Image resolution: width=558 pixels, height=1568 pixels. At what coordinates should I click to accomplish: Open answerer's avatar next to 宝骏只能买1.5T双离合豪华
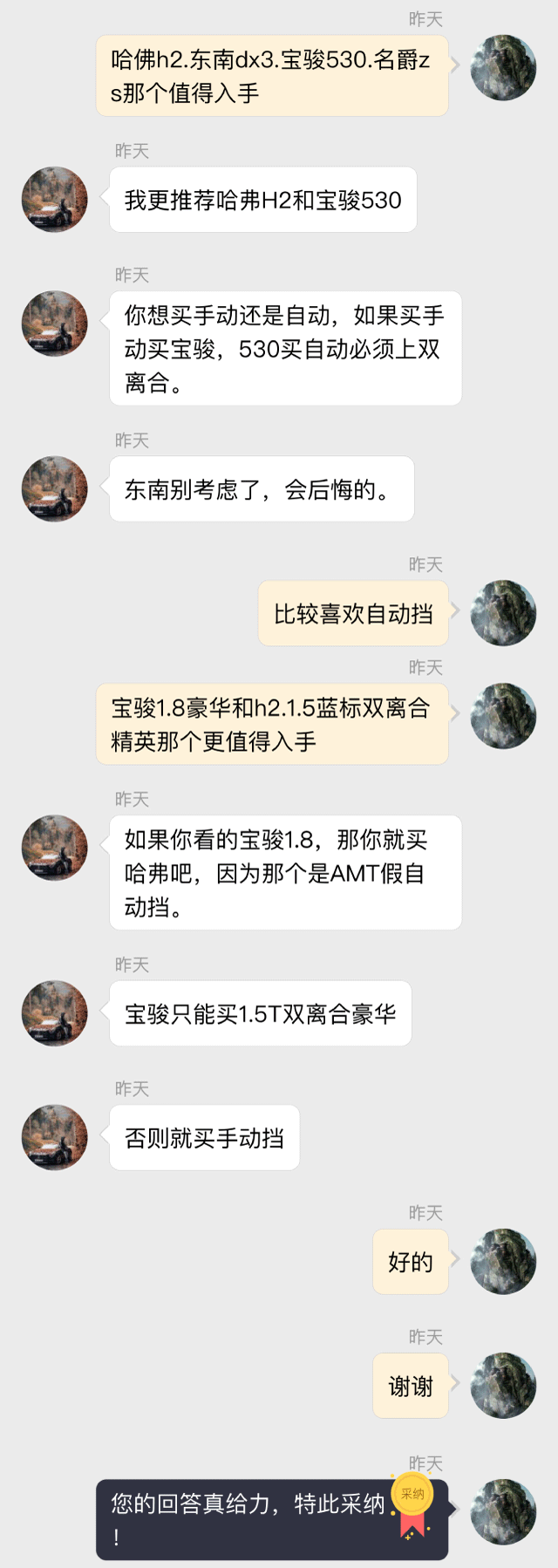[x=55, y=1013]
